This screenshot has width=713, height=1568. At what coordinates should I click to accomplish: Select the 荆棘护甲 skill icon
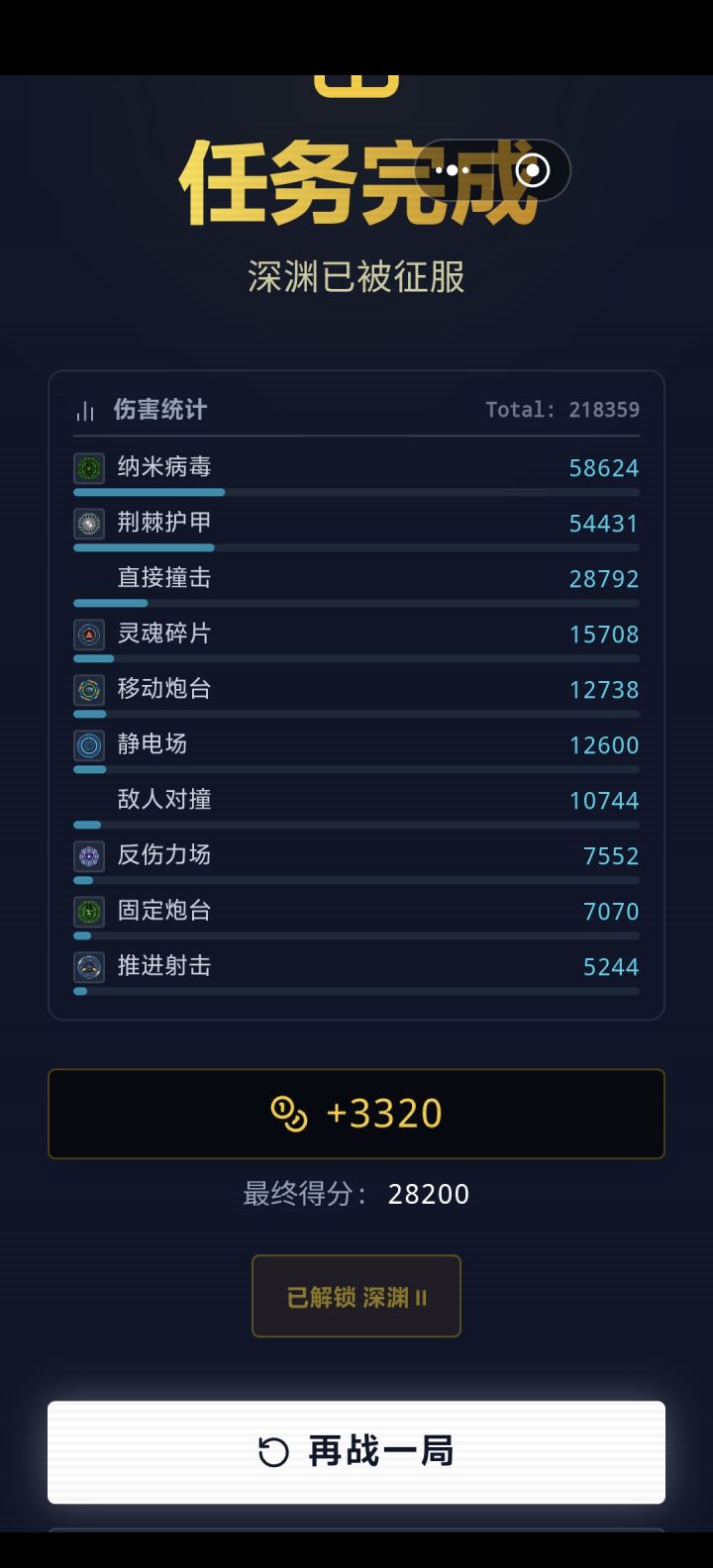(90, 524)
